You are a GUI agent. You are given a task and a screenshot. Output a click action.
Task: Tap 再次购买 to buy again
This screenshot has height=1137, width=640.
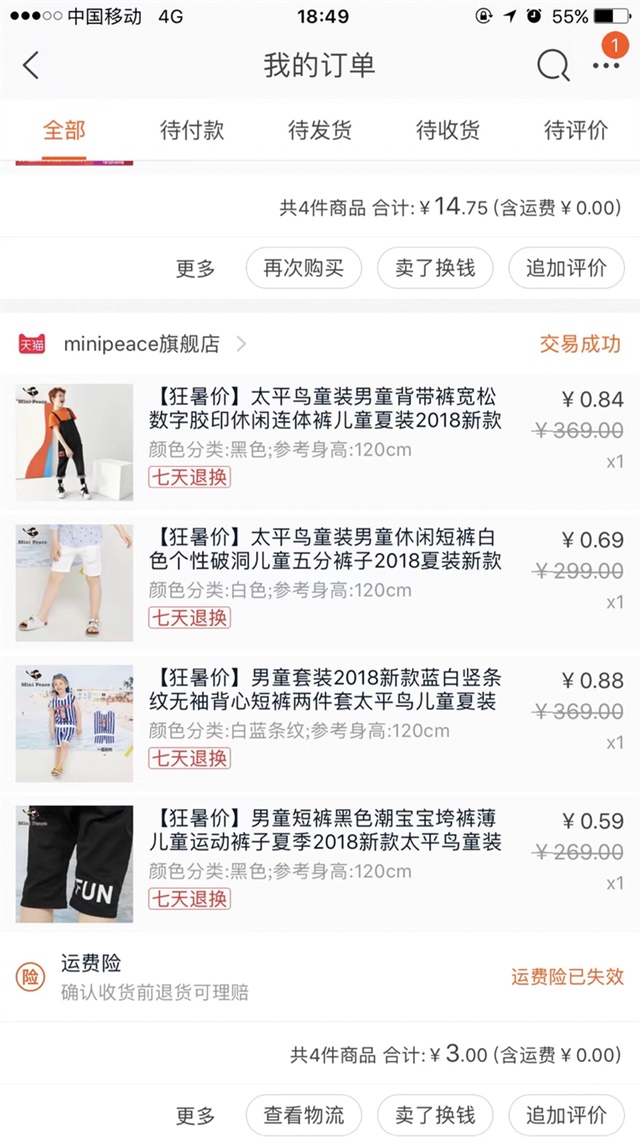coord(303,268)
